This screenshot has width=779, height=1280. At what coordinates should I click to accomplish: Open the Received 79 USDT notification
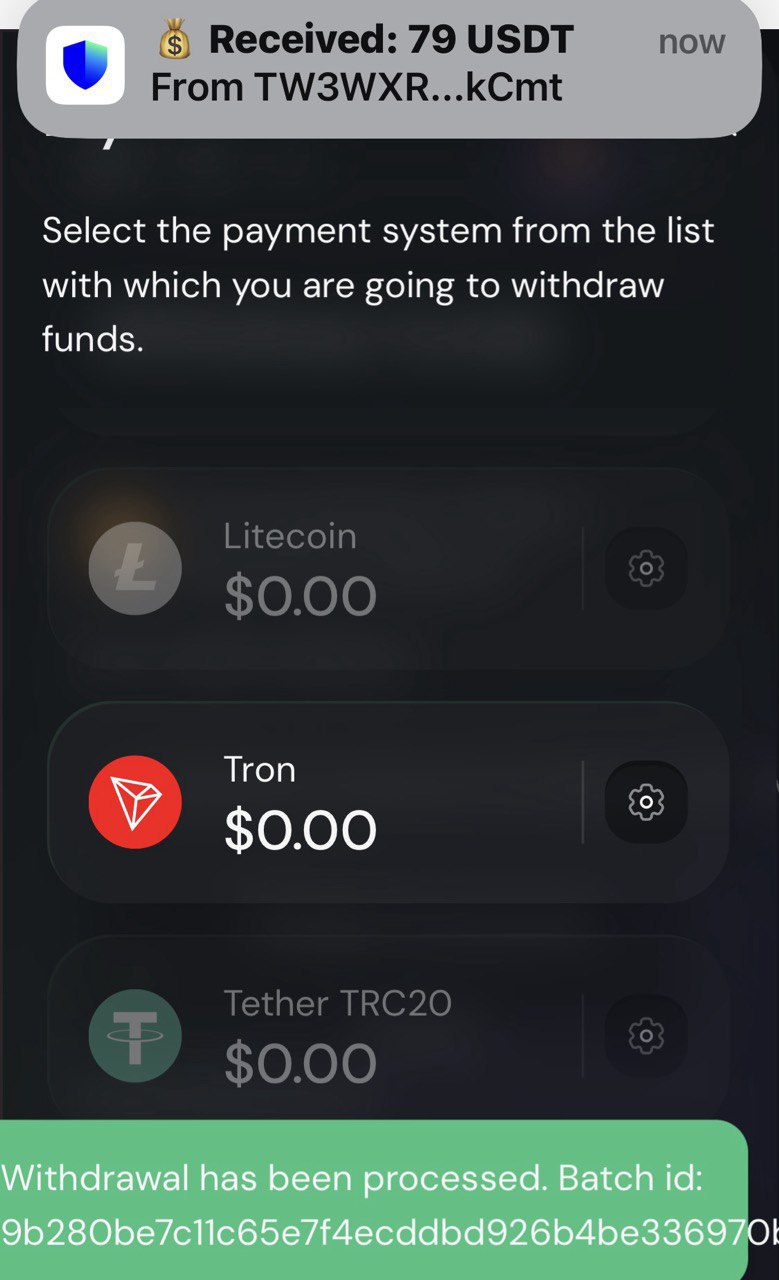coord(389,65)
